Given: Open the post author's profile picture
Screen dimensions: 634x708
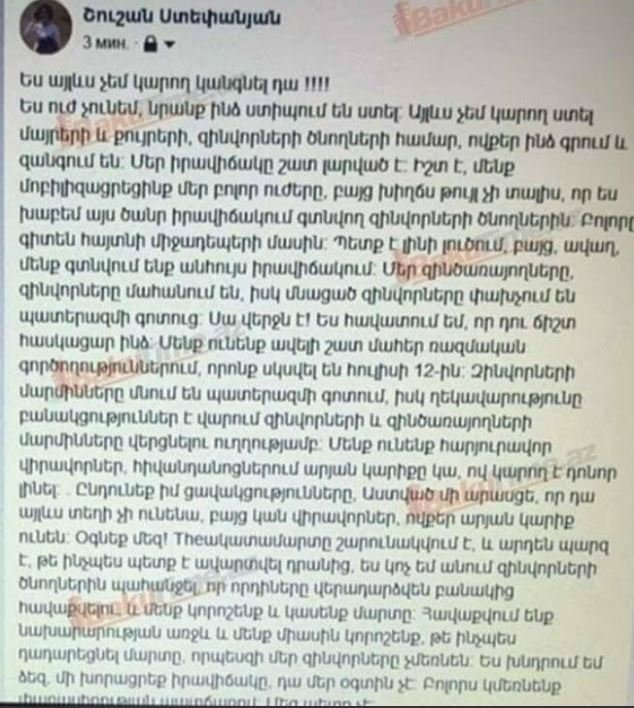Looking at the screenshot, I should coord(46,28).
